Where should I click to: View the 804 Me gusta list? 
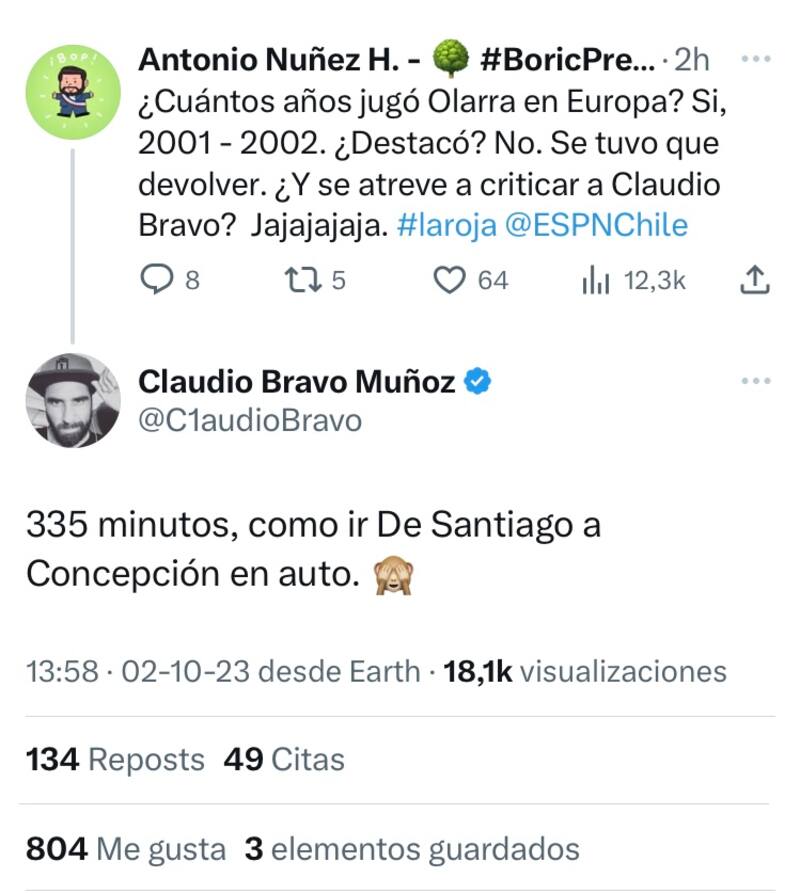click(x=126, y=850)
